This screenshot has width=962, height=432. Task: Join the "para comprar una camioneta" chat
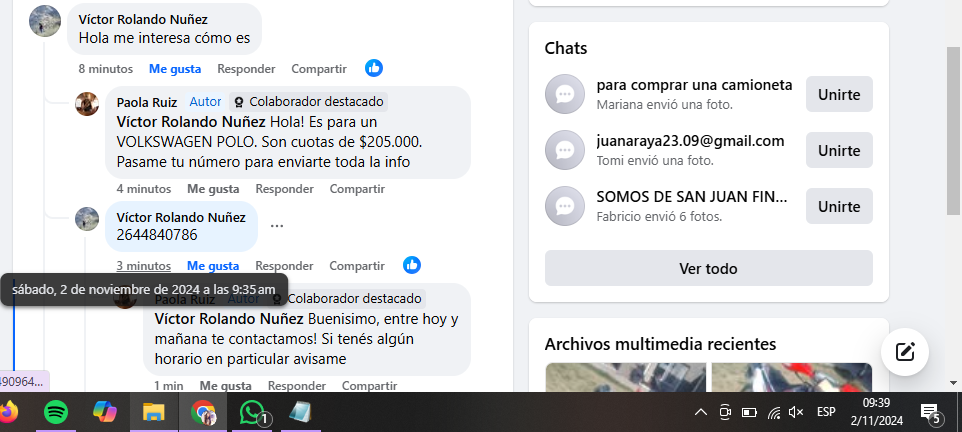point(839,94)
